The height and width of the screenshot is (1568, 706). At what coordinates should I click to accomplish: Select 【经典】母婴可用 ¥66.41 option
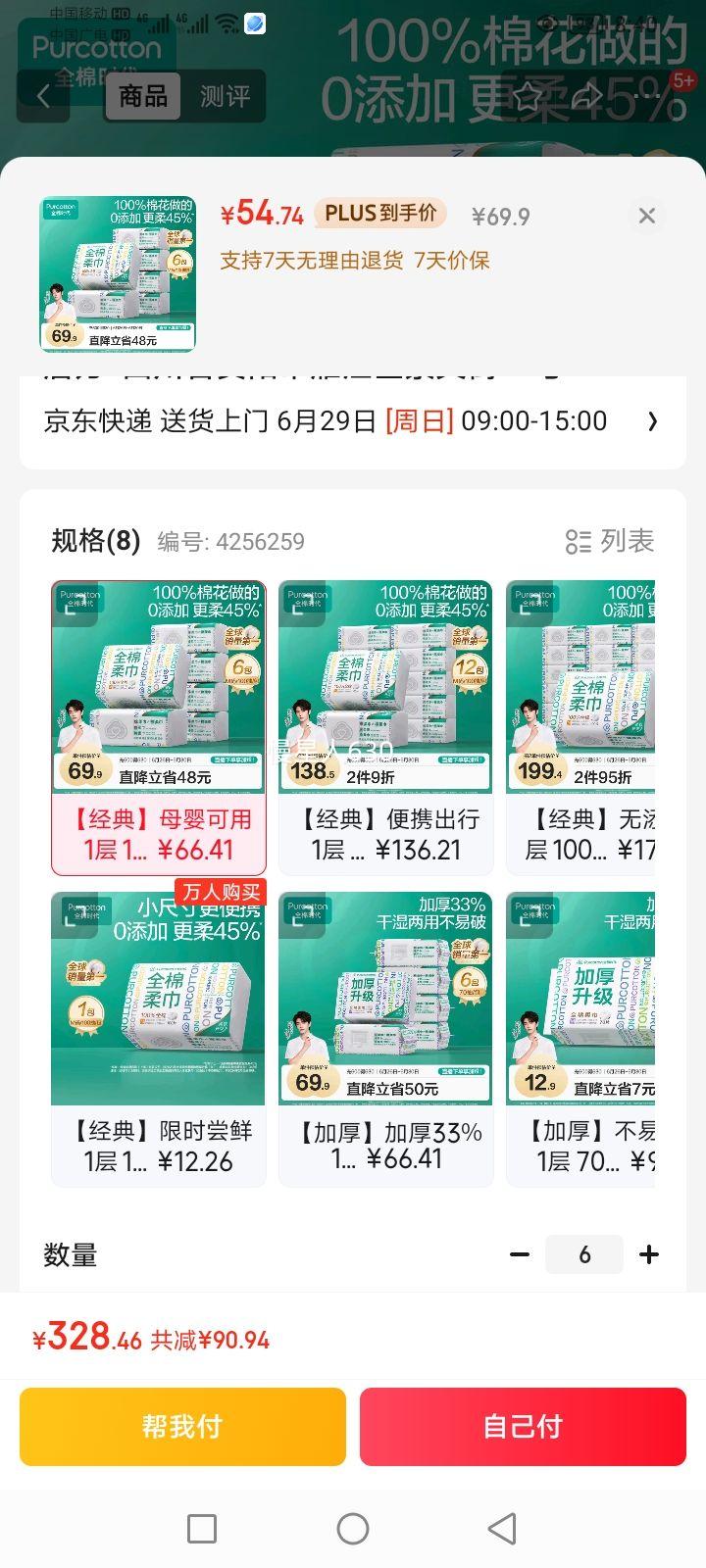coord(159,727)
